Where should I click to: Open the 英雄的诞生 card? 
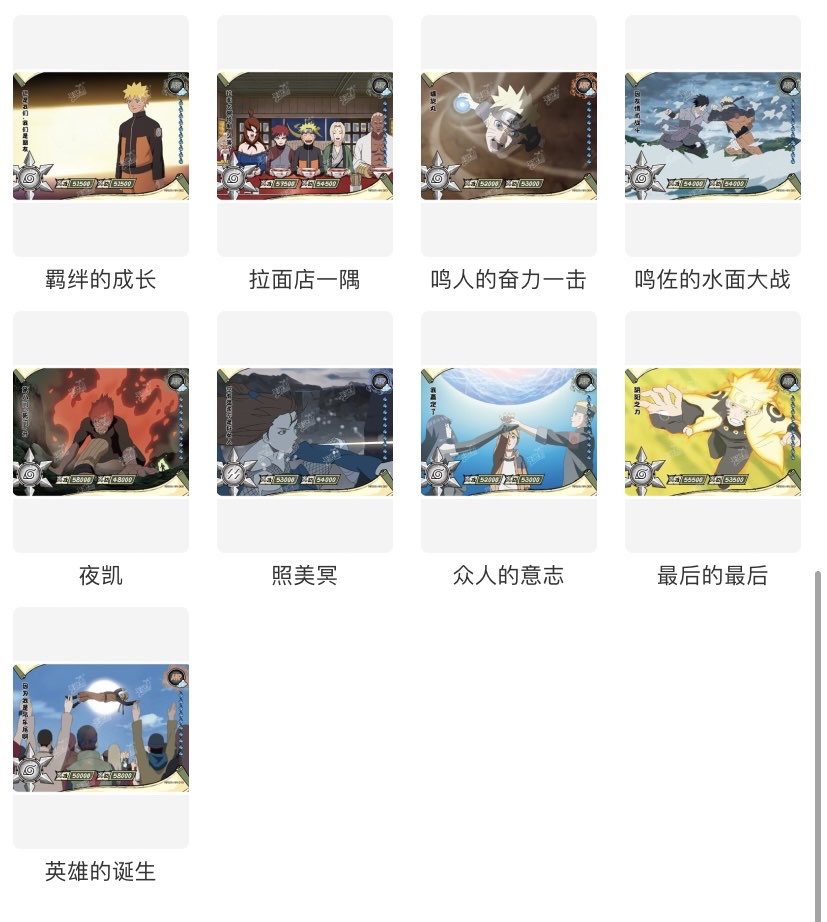coord(100,728)
